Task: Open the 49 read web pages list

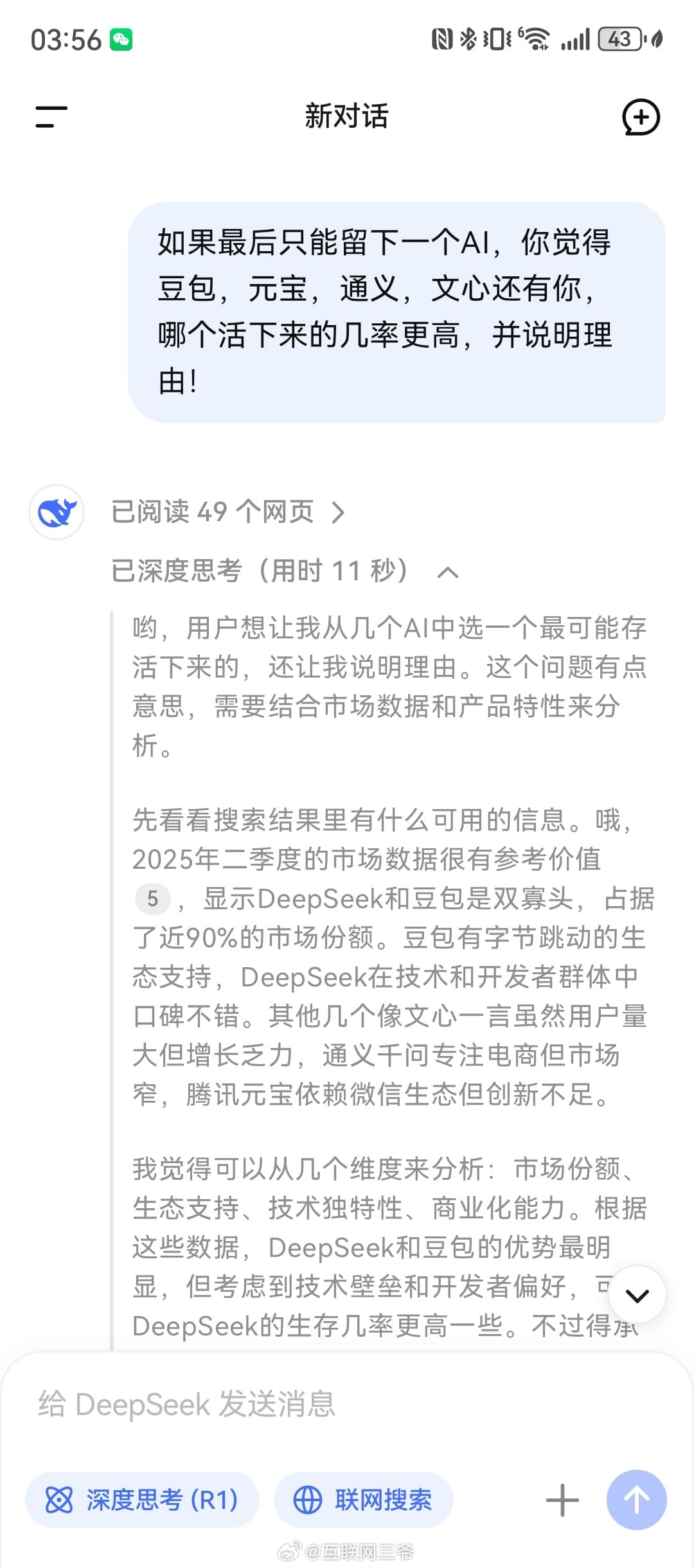Action: [x=228, y=512]
